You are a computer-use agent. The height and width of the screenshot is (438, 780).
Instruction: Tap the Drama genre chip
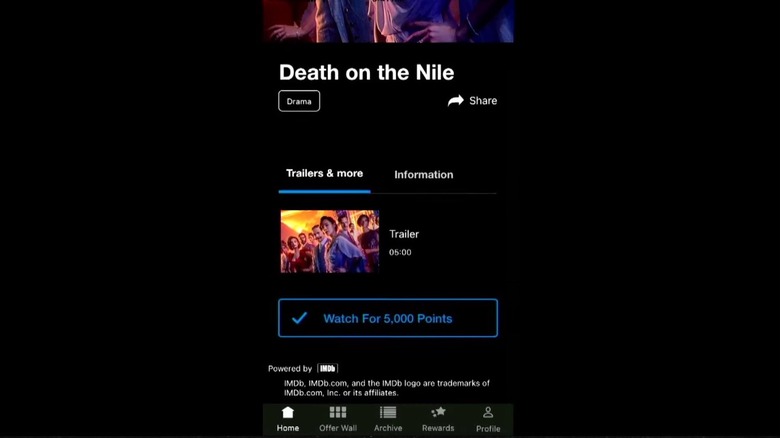[x=299, y=101]
